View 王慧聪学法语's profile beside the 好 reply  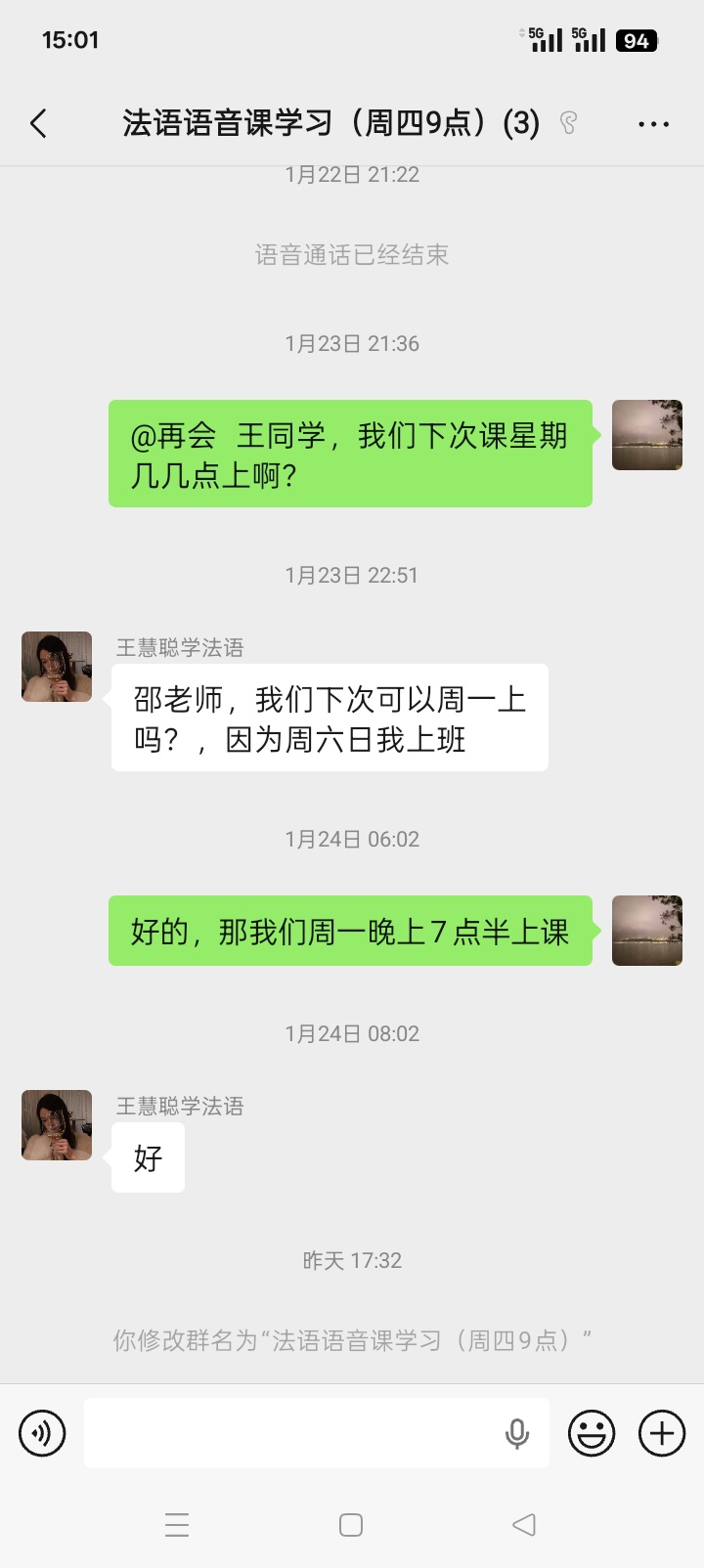coord(57,1125)
